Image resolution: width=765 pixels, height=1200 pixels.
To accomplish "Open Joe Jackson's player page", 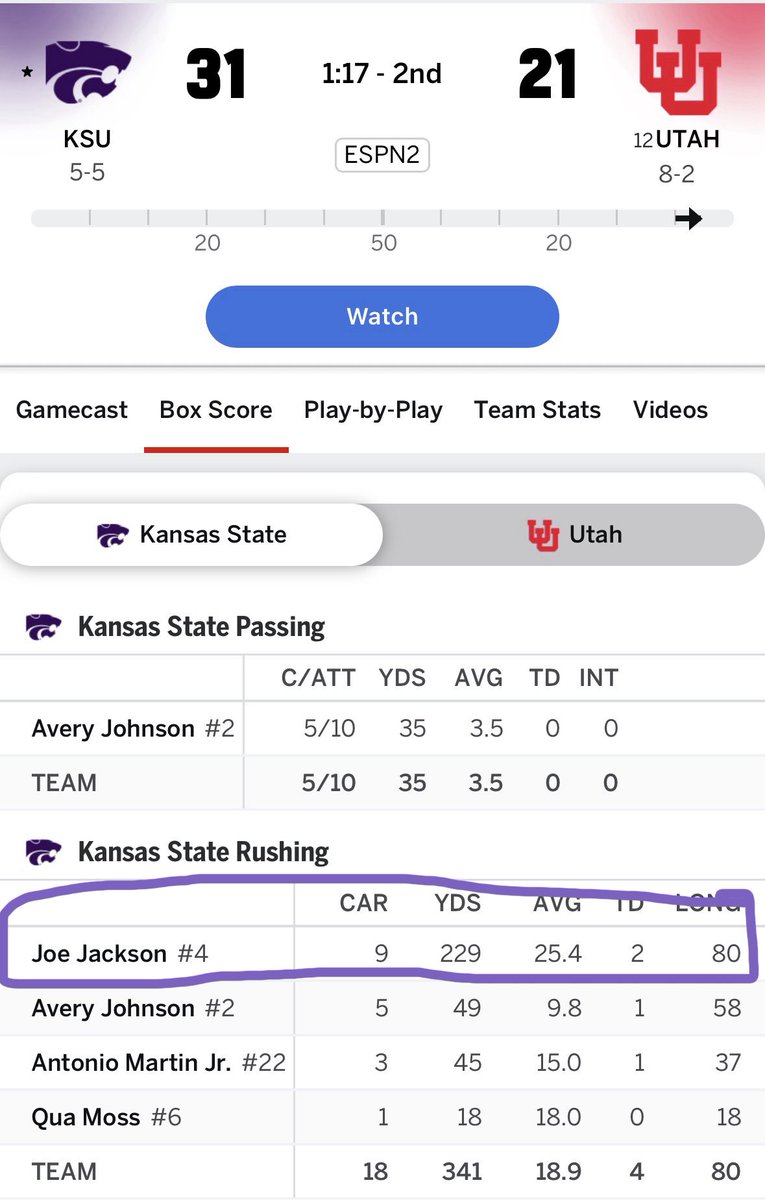I will click(x=99, y=953).
